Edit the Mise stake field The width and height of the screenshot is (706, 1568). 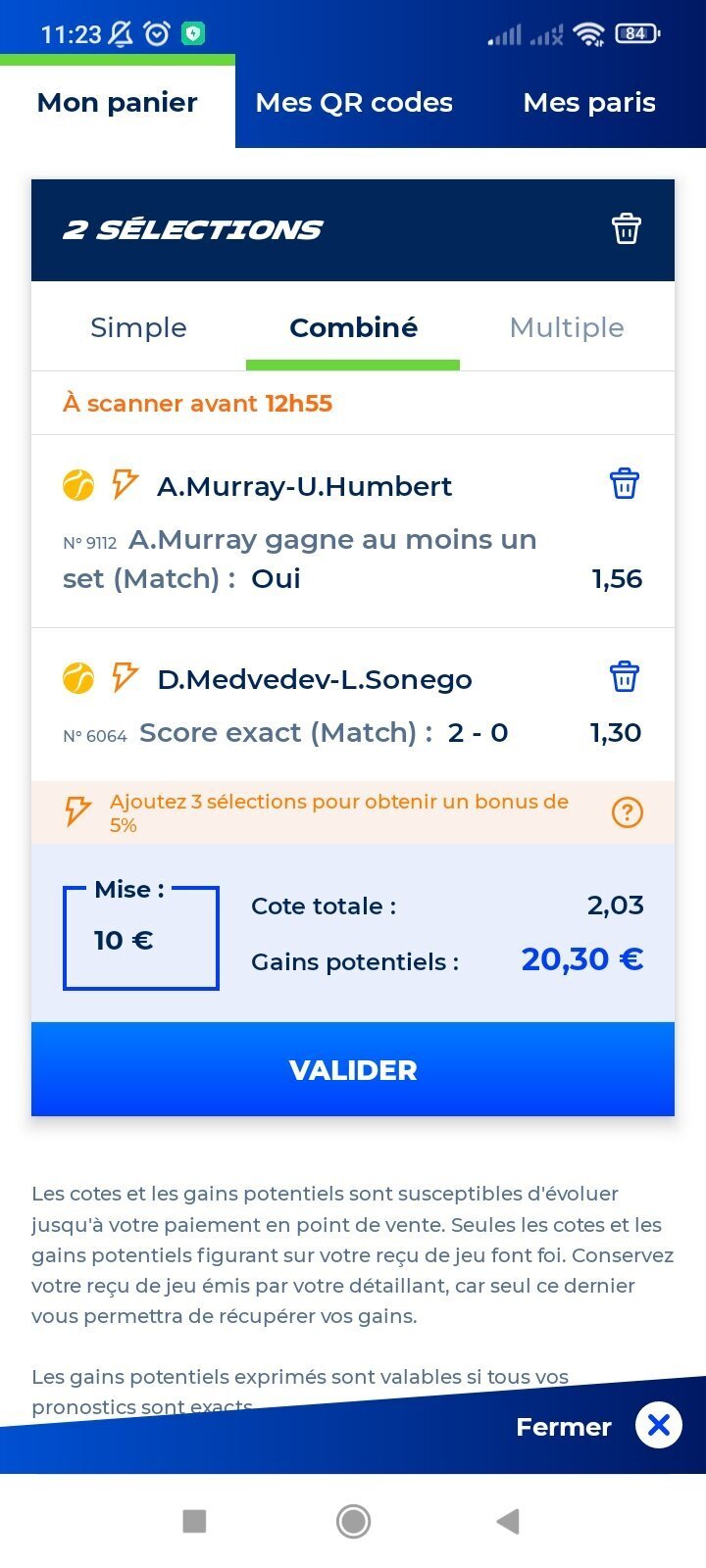tap(141, 939)
